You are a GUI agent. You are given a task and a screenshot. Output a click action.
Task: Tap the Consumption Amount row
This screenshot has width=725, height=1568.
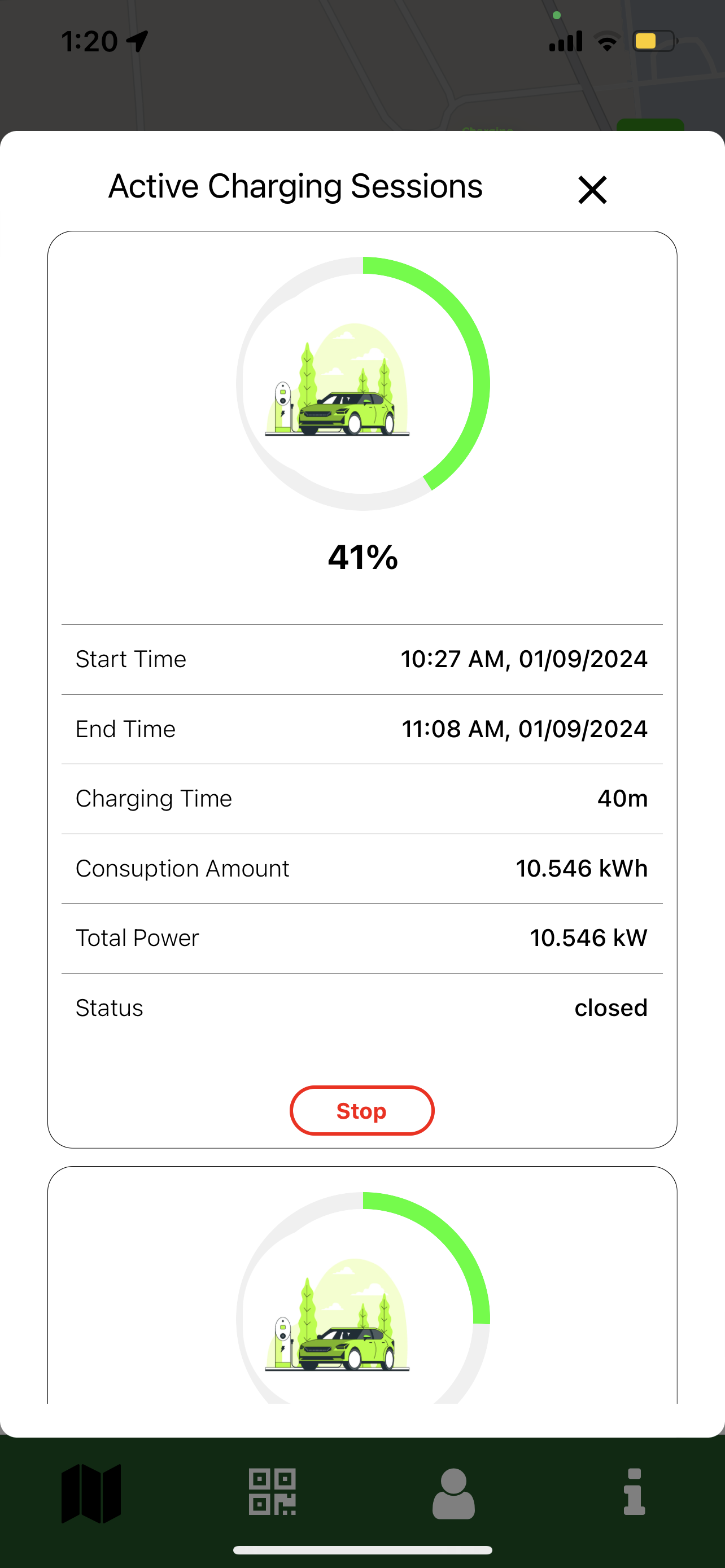point(362,868)
